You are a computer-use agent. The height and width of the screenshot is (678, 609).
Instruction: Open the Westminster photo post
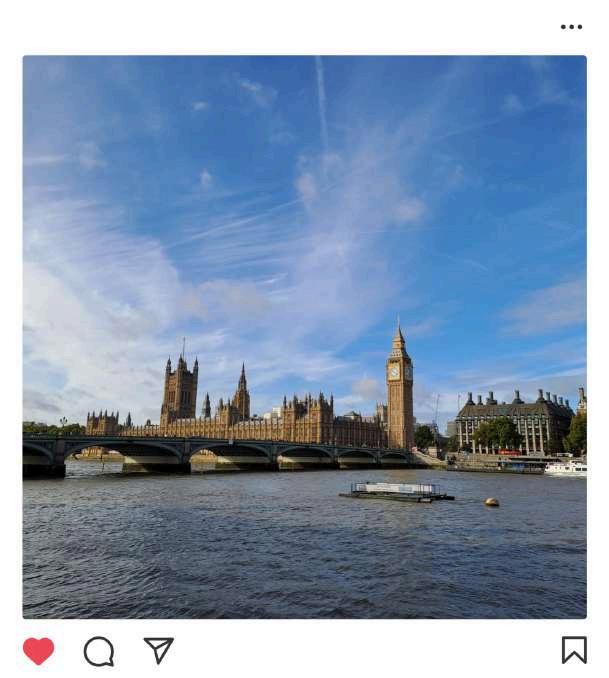point(304,336)
